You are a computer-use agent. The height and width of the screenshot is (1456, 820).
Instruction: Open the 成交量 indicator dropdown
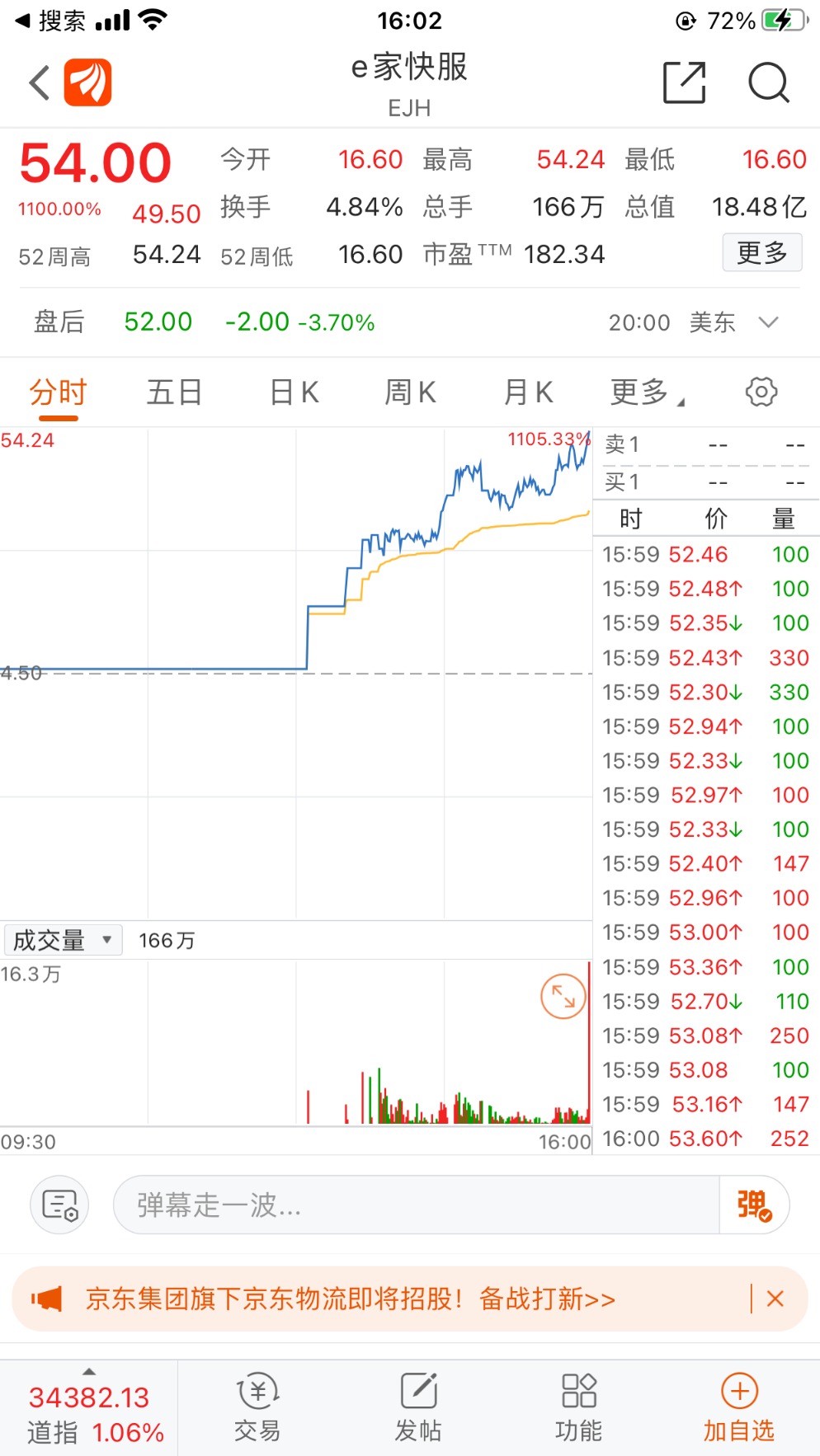63,940
